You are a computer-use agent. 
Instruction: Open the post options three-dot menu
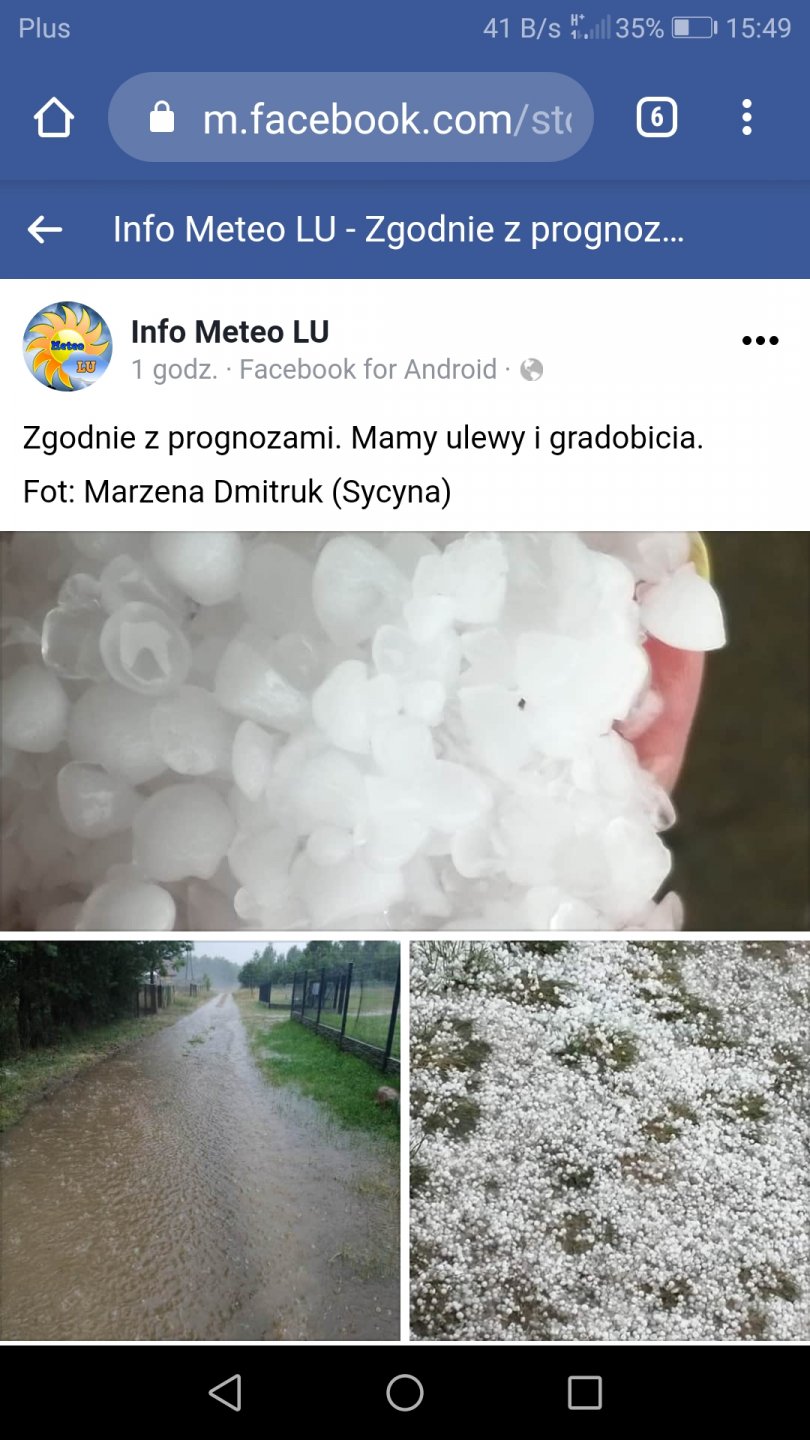(x=760, y=341)
